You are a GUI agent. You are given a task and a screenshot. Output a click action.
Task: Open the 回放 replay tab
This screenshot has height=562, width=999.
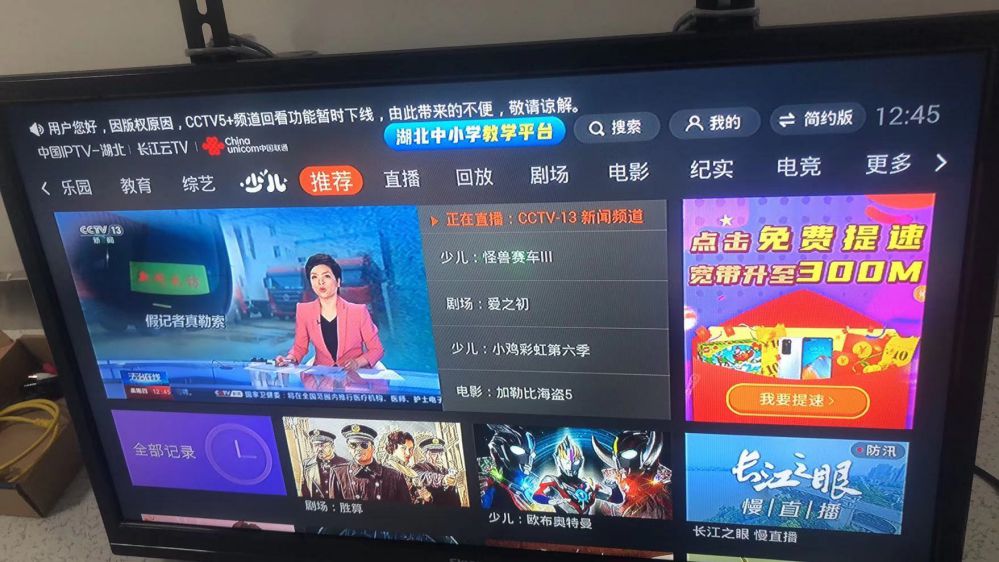[474, 177]
